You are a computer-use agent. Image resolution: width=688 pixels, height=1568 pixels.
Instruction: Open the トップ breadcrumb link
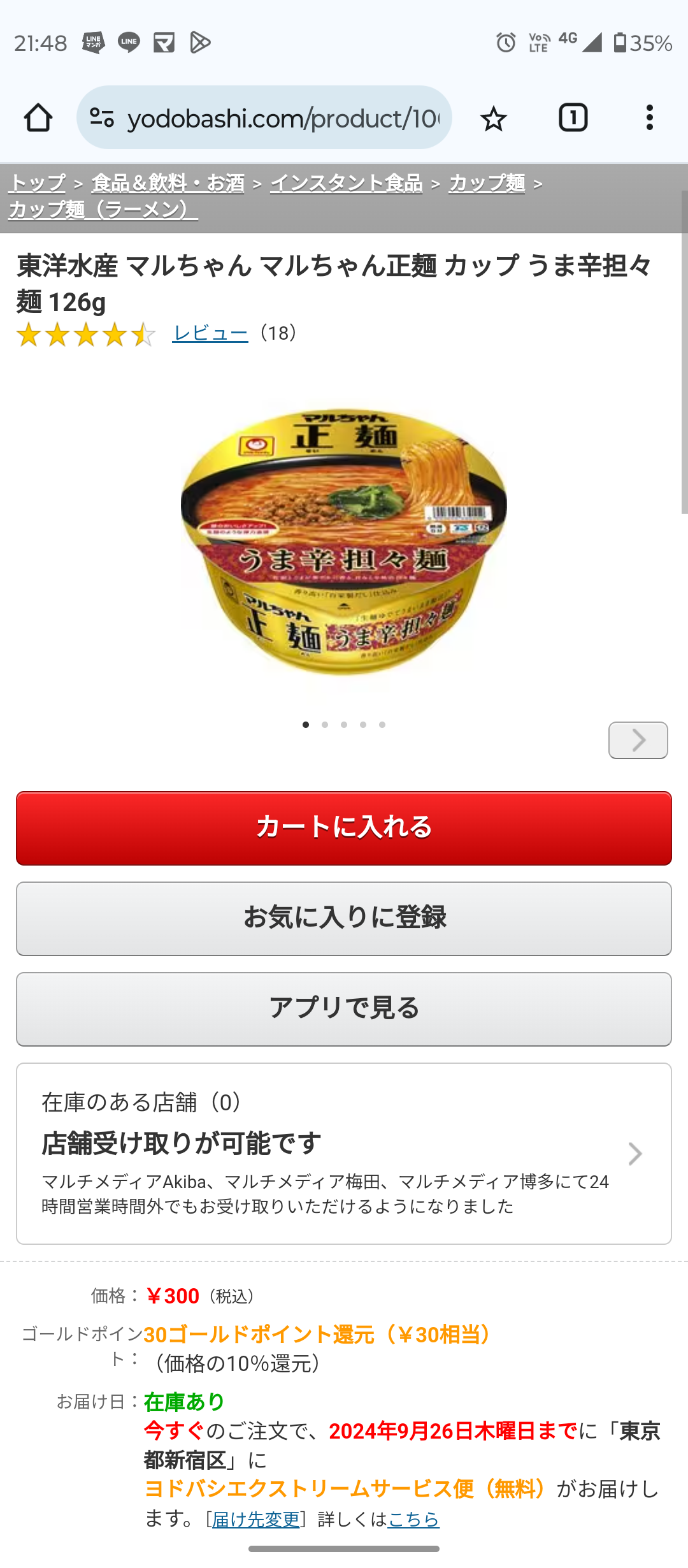point(37,184)
